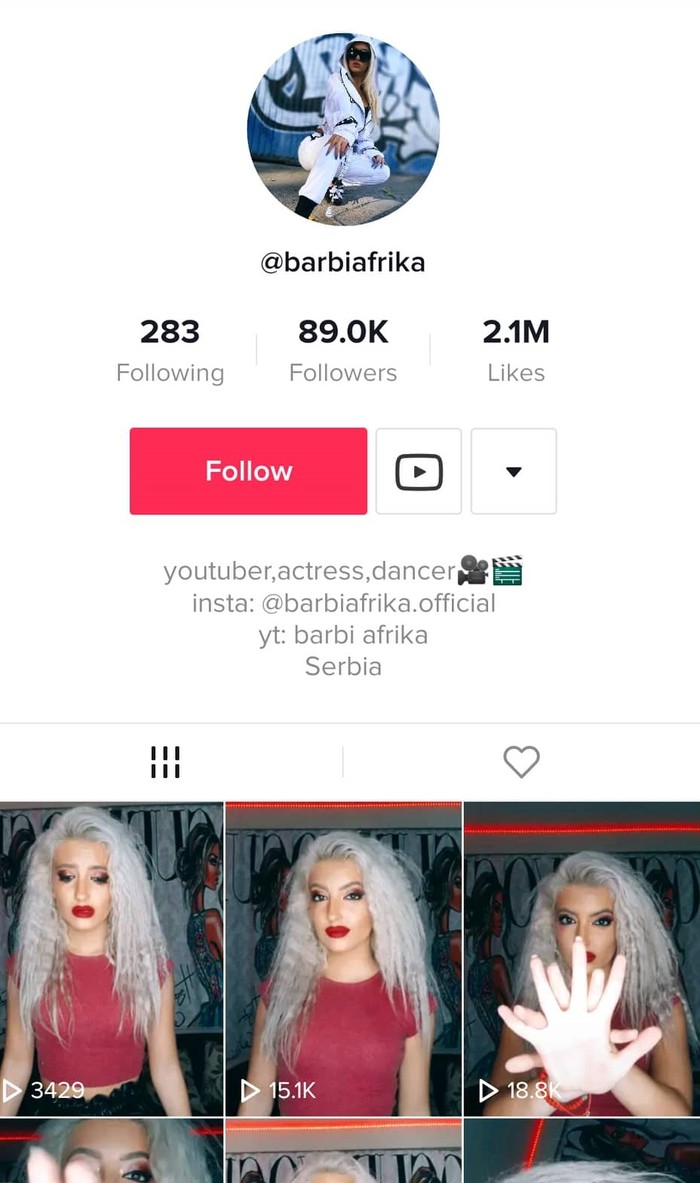Watch the video with 18.8K views
700x1183 pixels.
tap(582, 958)
